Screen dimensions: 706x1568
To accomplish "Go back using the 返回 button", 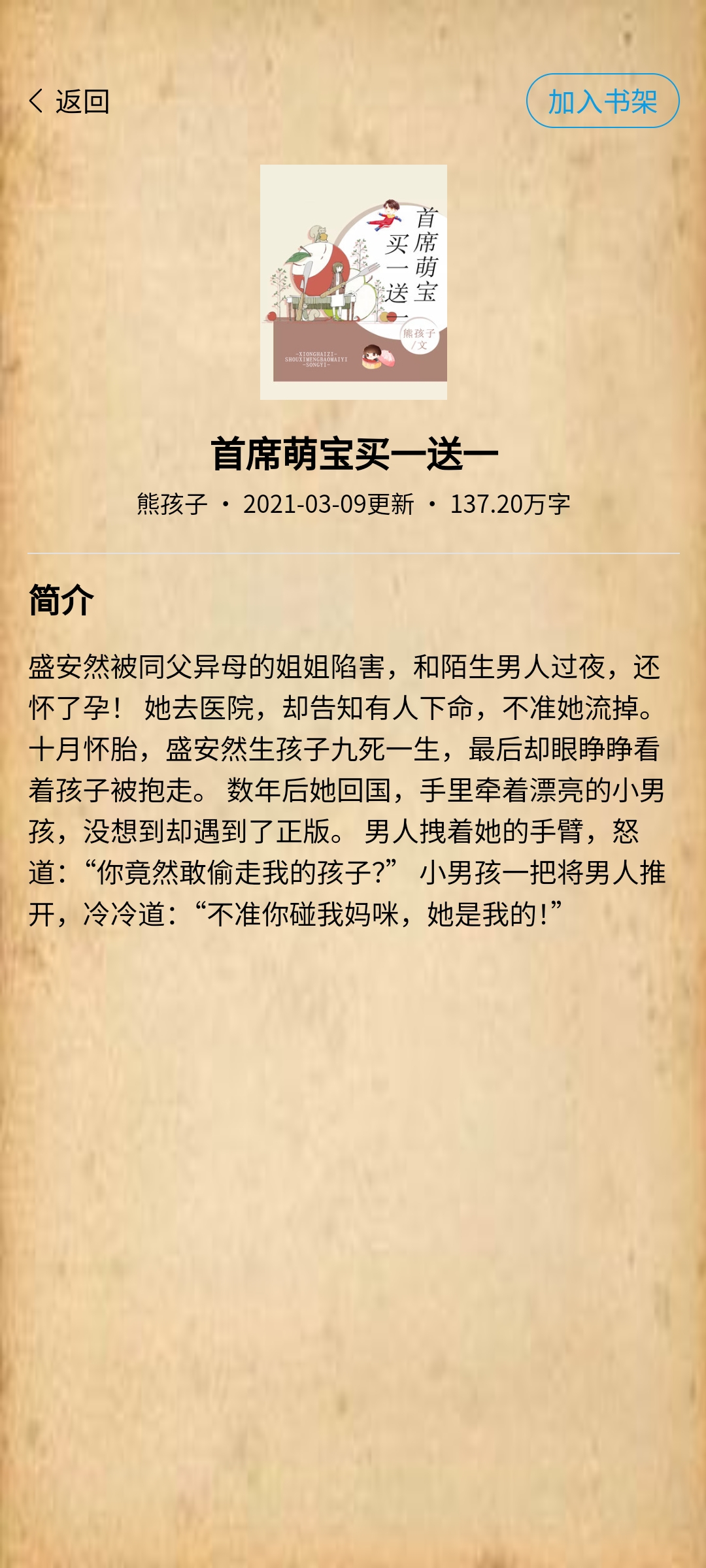I will (x=69, y=101).
